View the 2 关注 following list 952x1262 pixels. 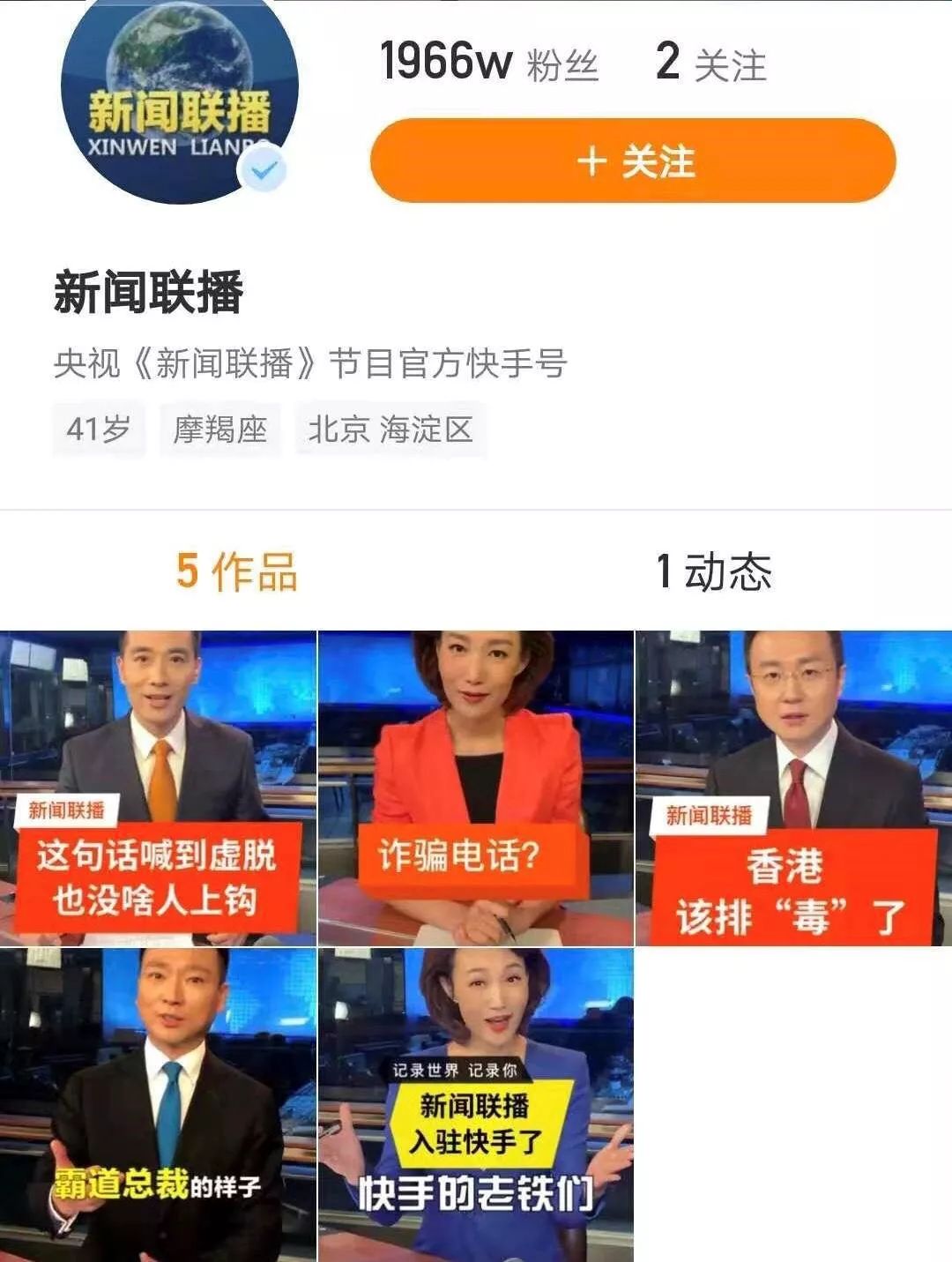click(x=710, y=63)
